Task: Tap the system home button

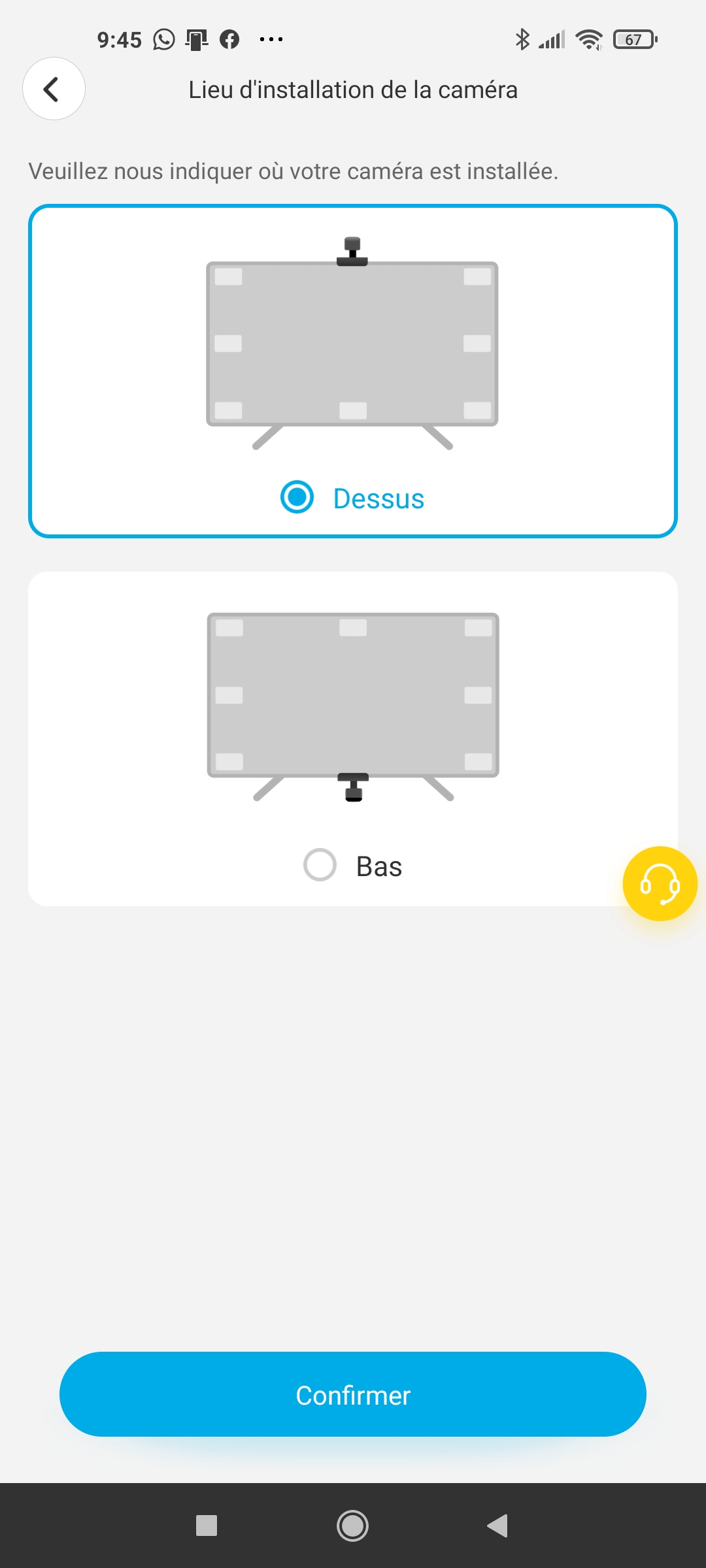Action: (x=352, y=1526)
